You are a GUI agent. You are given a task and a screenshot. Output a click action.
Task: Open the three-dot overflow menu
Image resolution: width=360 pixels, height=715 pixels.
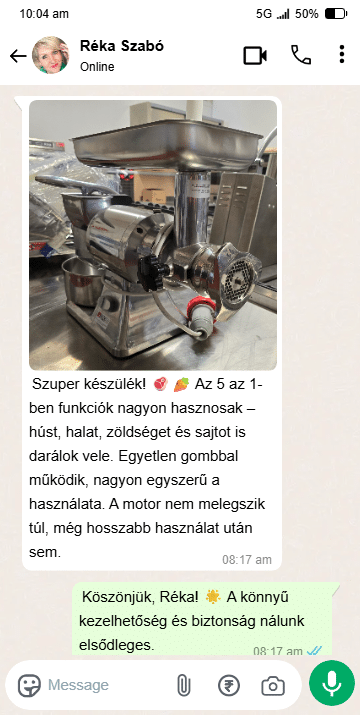[x=342, y=54]
